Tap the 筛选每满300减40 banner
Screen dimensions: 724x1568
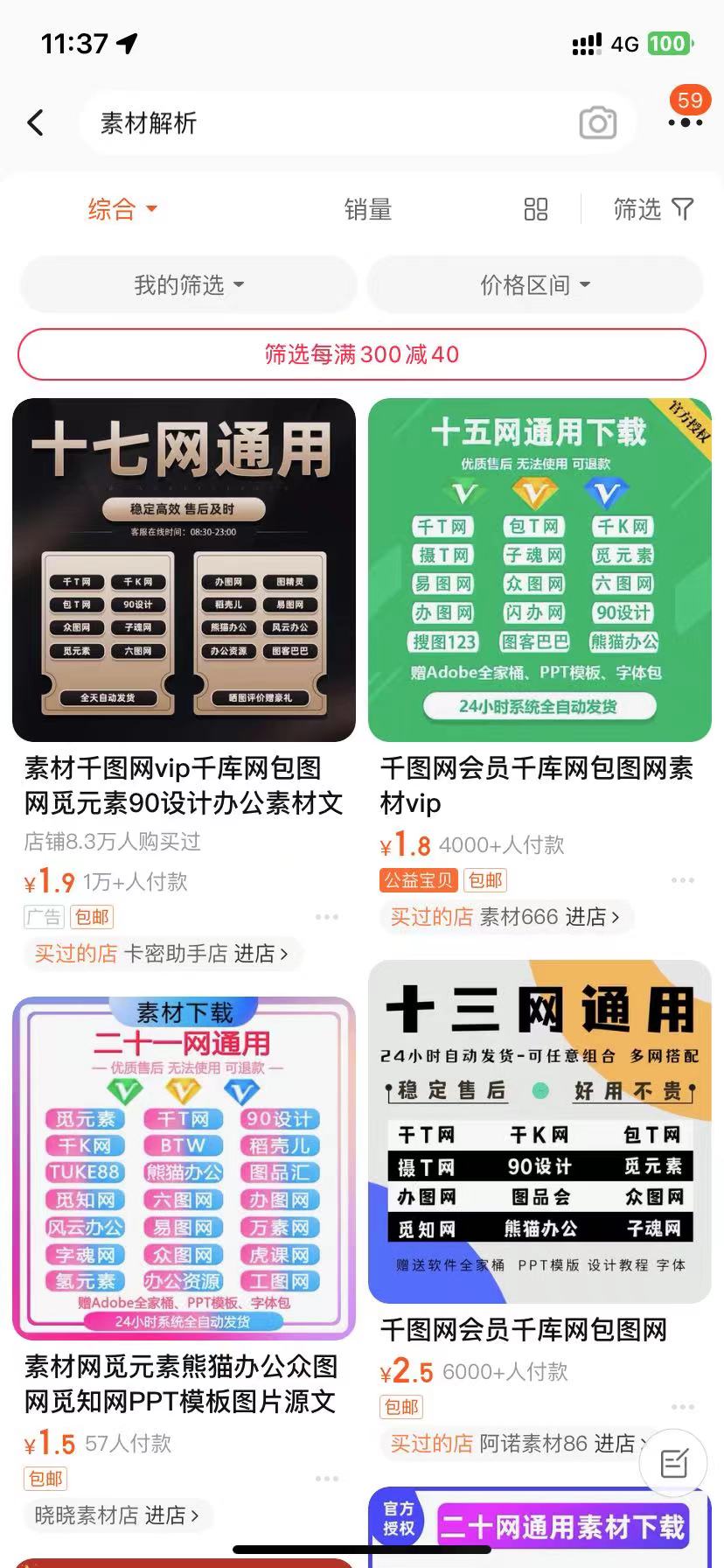(362, 354)
